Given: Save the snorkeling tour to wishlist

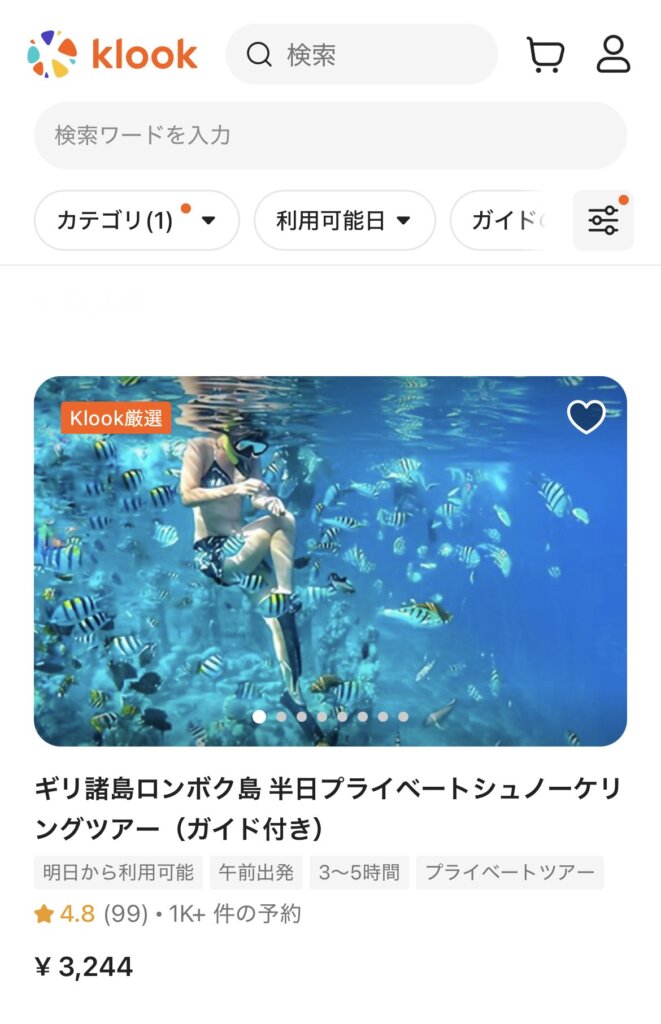Looking at the screenshot, I should (586, 416).
